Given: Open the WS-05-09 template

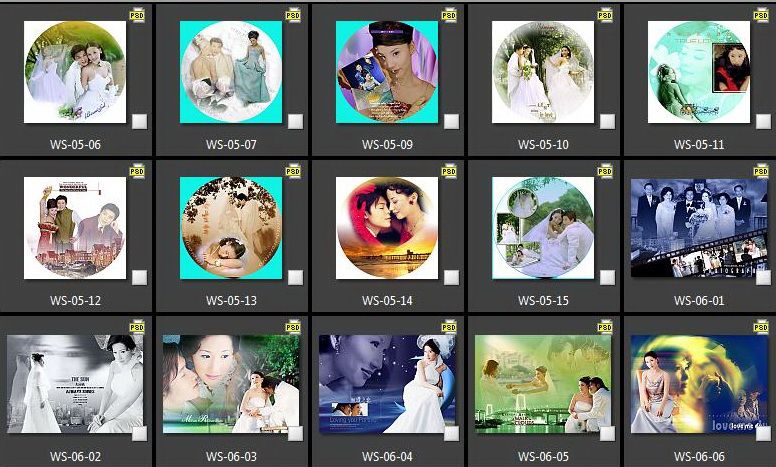Looking at the screenshot, I should click(x=387, y=72).
